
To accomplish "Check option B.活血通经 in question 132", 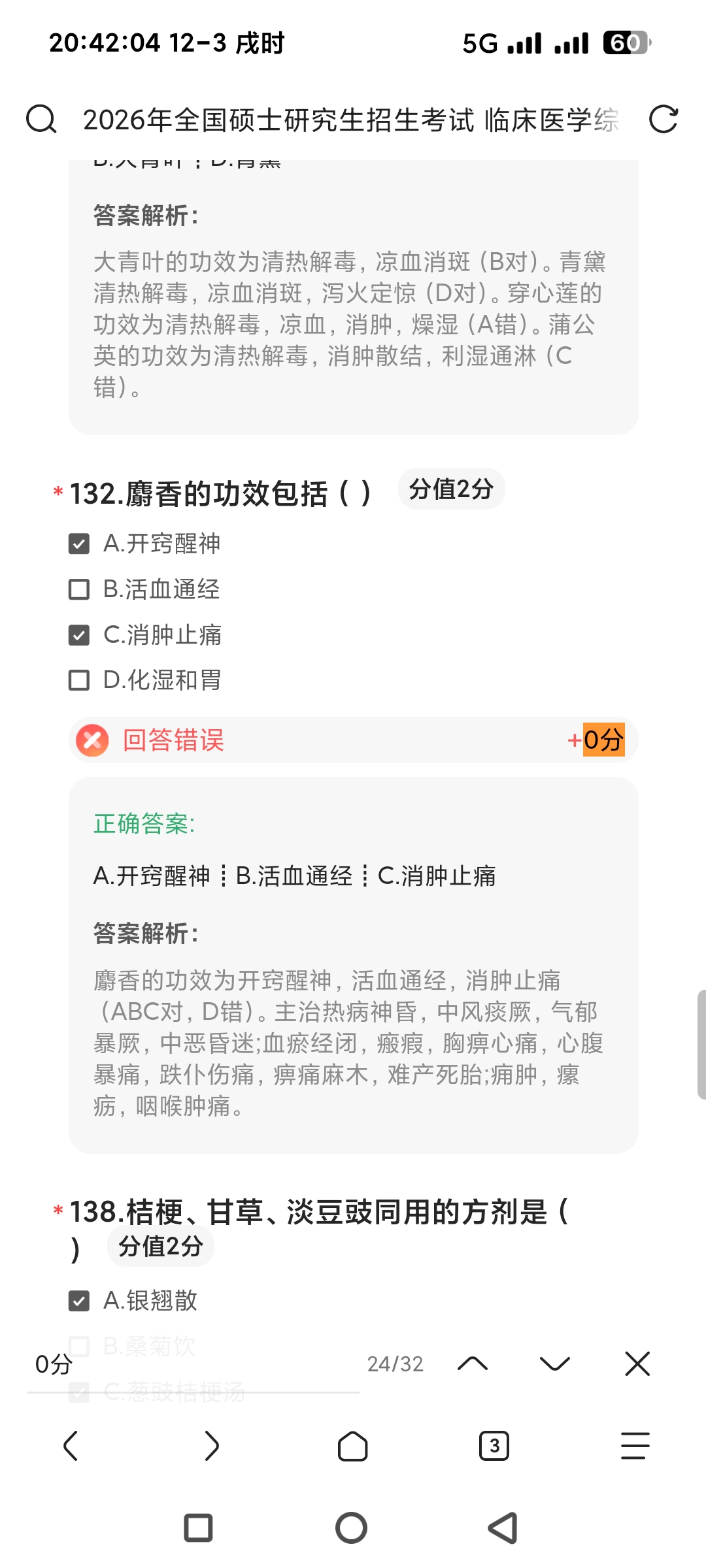I will 79,589.
